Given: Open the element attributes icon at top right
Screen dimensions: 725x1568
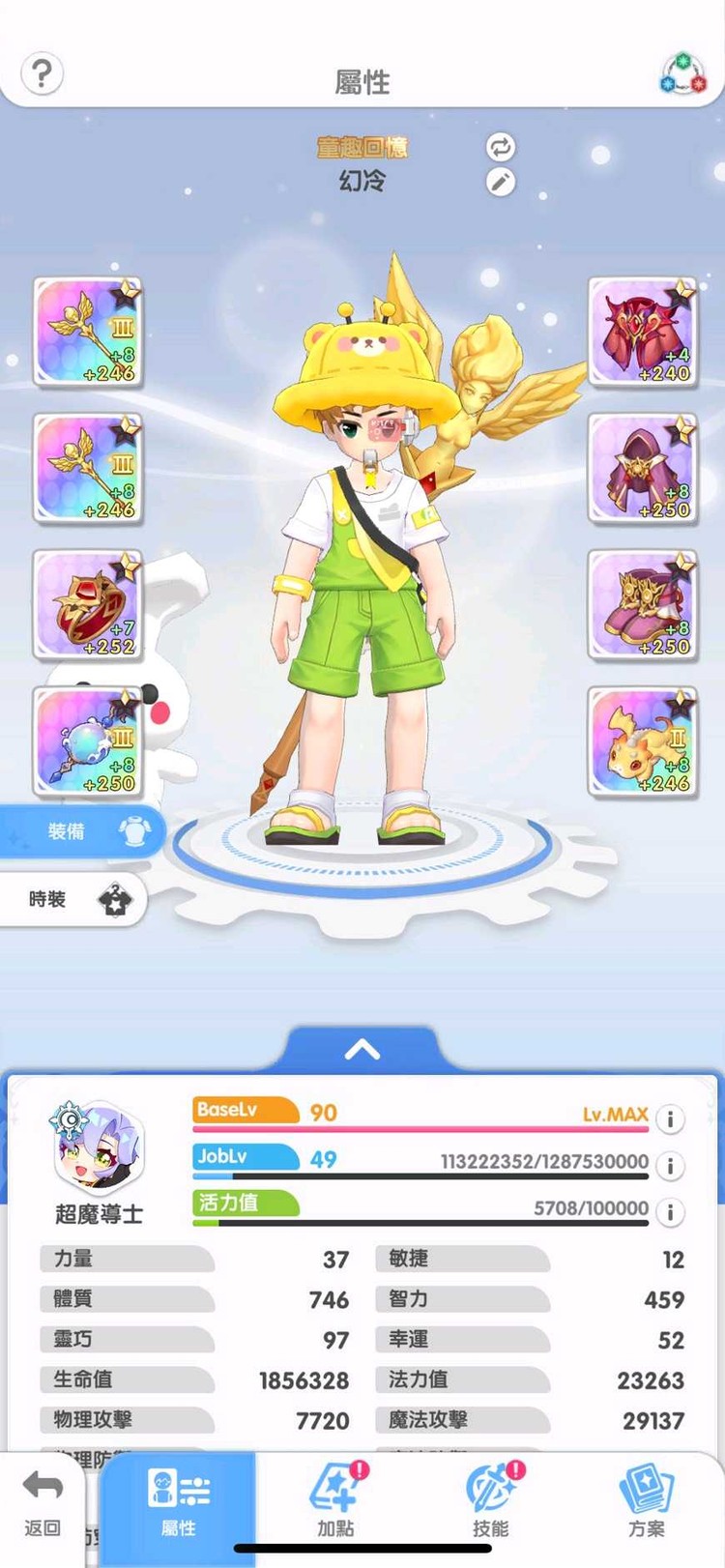Looking at the screenshot, I should tap(682, 74).
